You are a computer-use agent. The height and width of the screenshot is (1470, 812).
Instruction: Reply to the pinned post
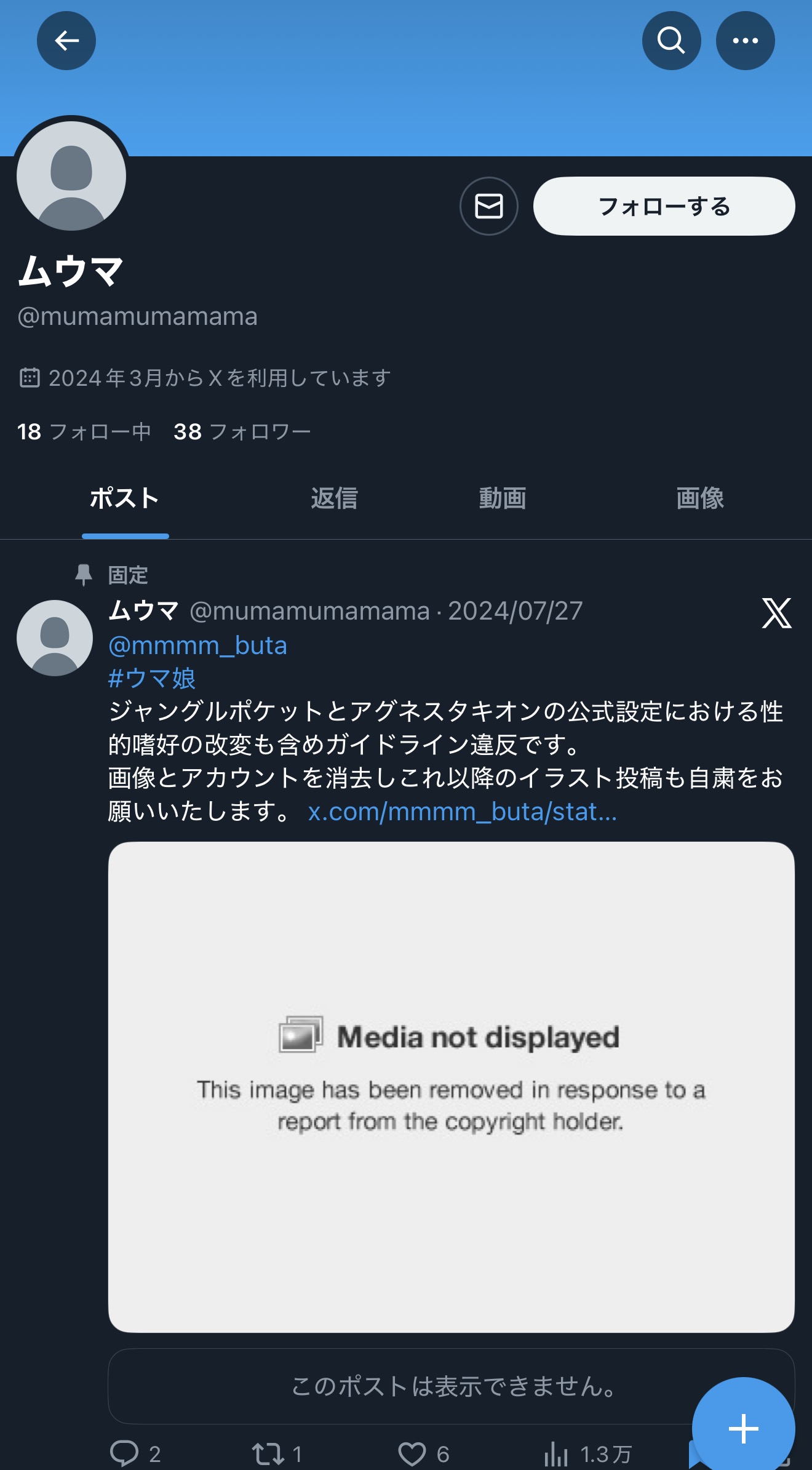click(135, 1454)
